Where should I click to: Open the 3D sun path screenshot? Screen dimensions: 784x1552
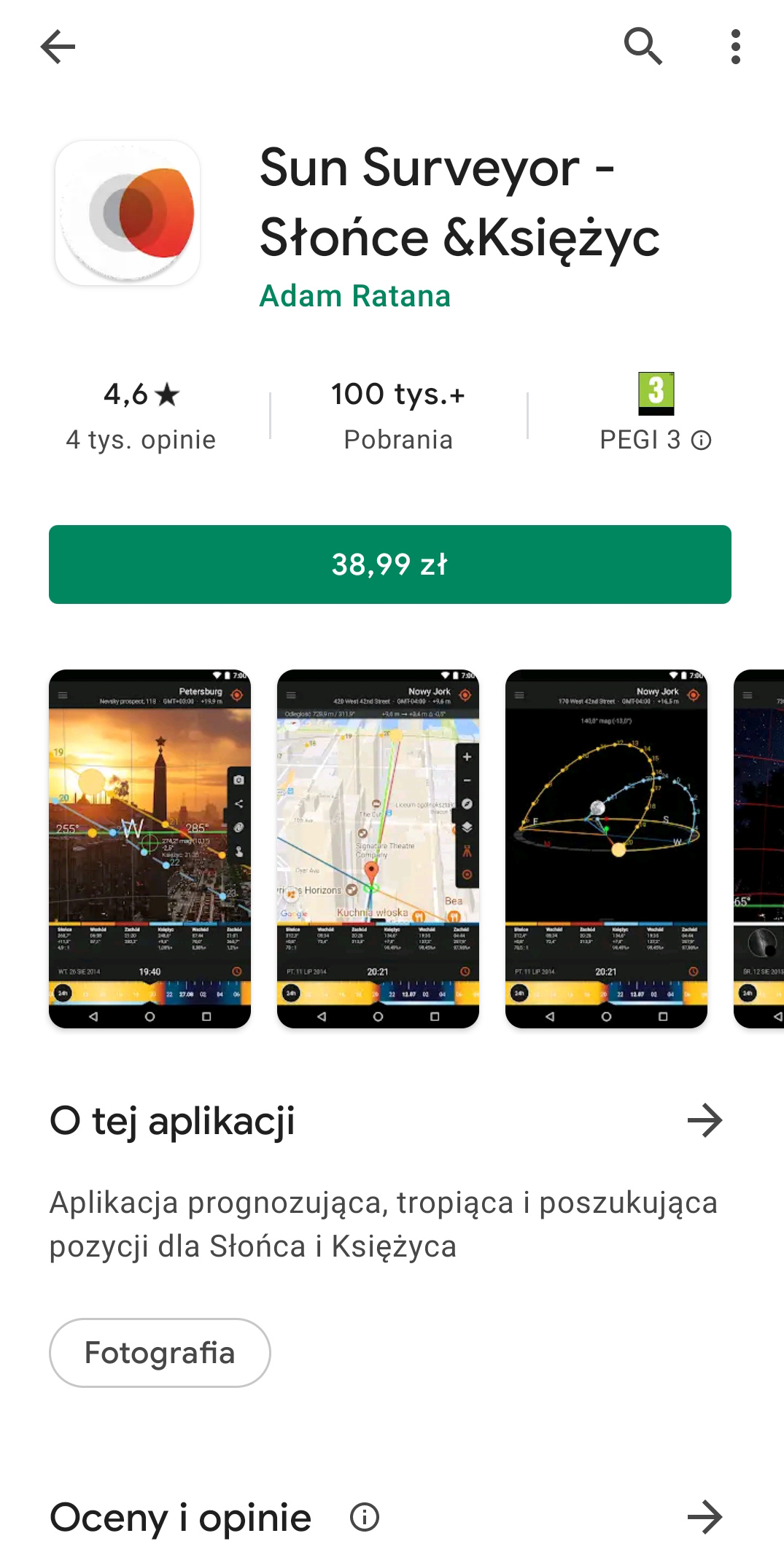(606, 849)
